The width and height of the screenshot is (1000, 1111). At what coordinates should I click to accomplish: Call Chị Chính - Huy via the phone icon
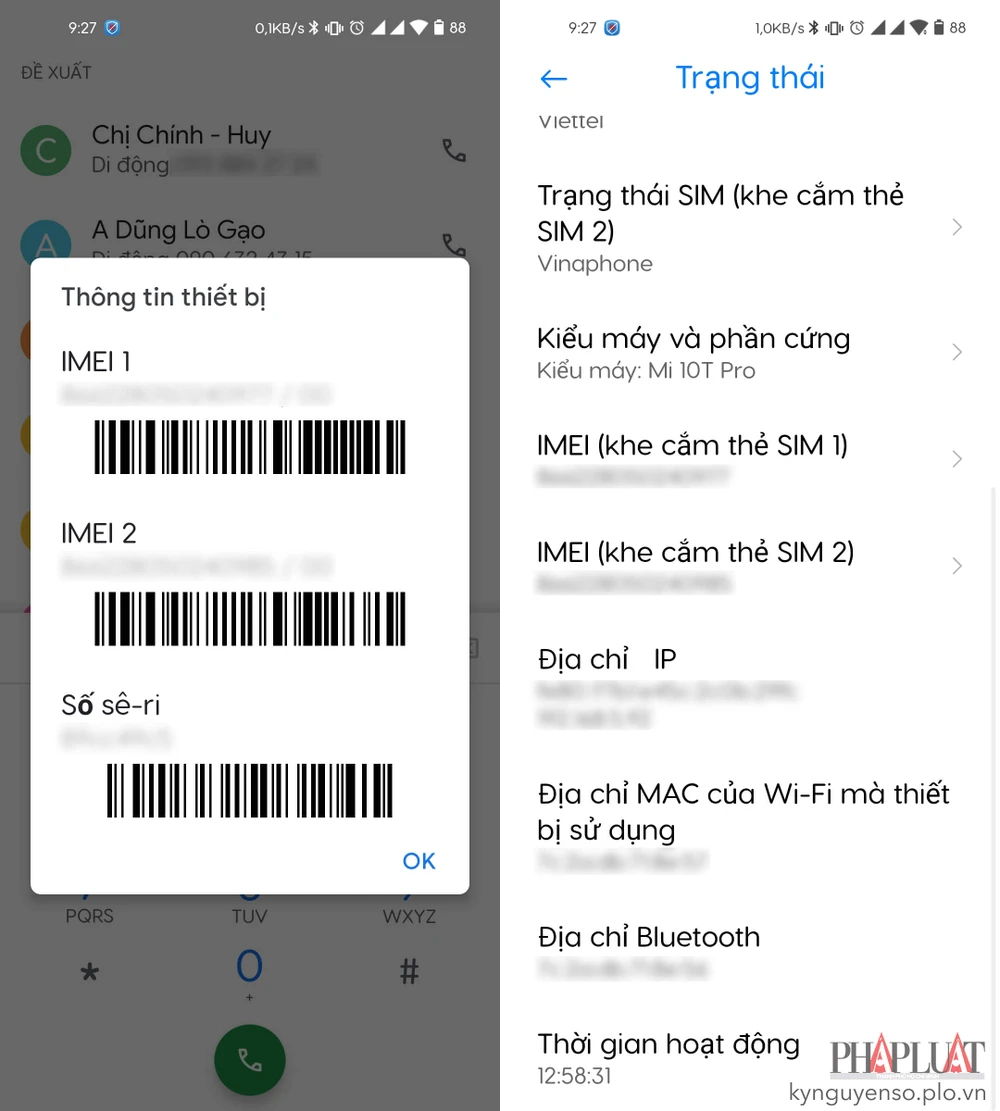[x=454, y=149]
